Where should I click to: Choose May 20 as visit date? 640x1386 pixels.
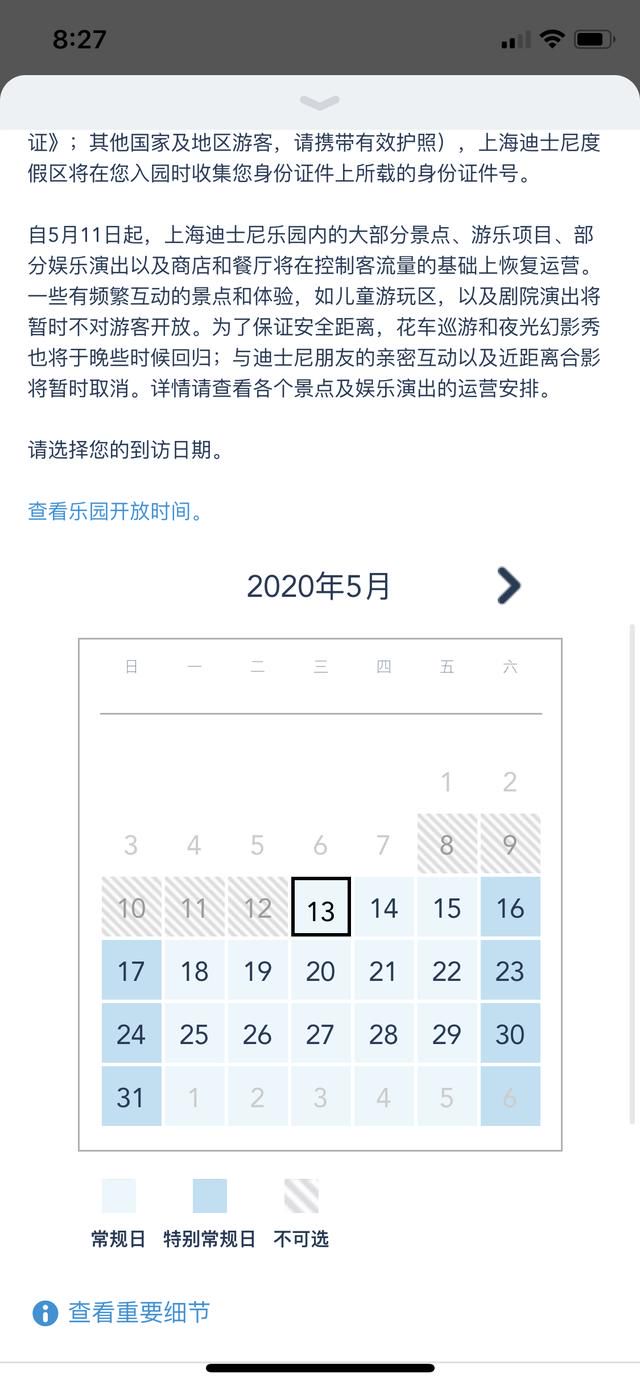coord(320,971)
